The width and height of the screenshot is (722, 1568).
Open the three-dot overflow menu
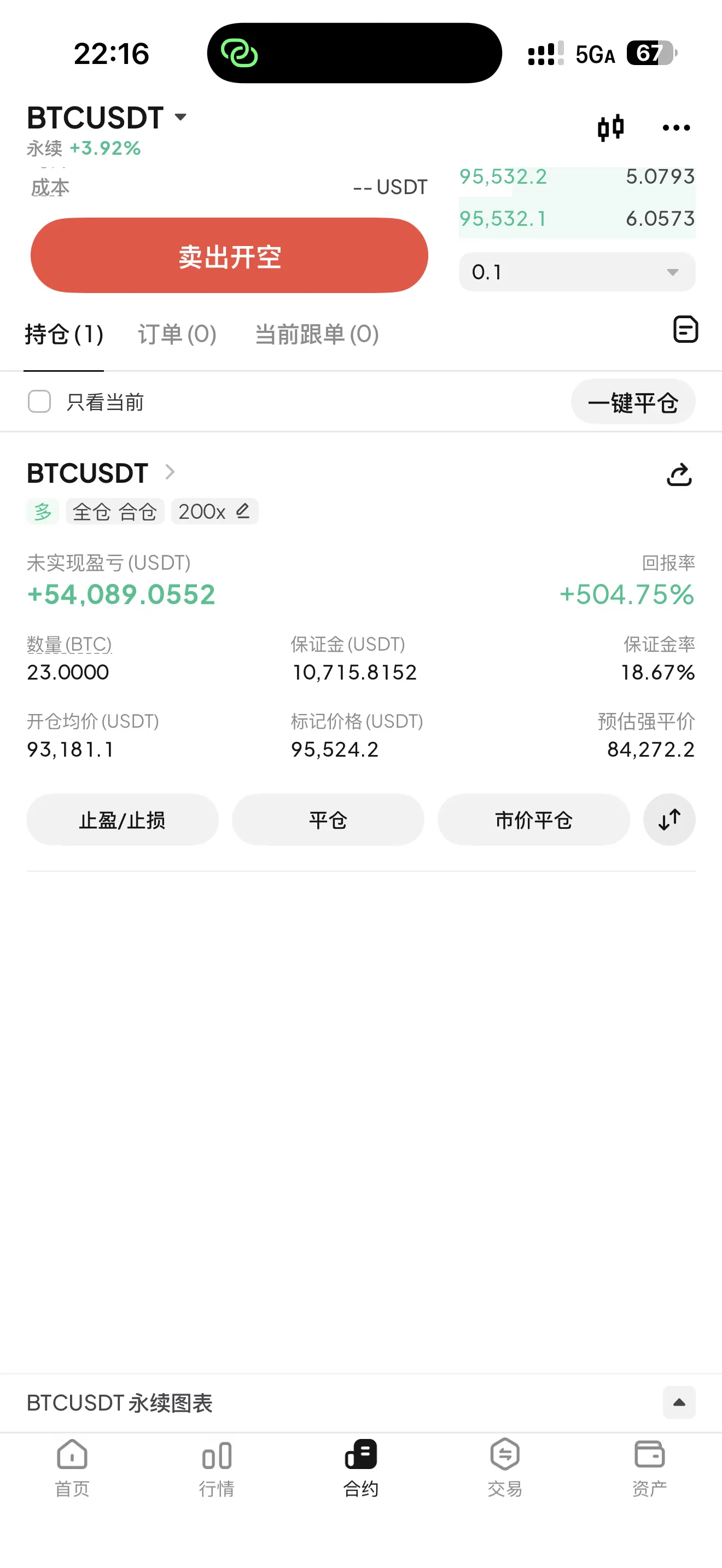[676, 128]
